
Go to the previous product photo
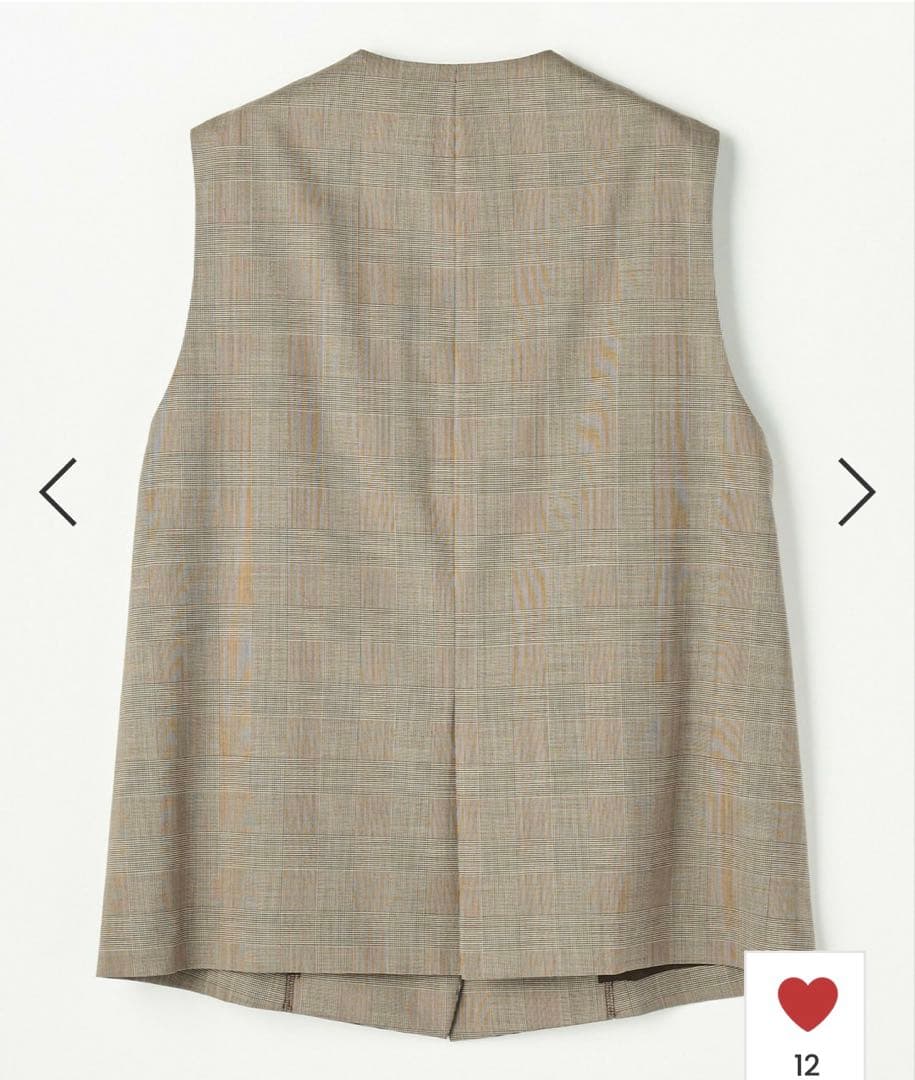click(x=58, y=491)
